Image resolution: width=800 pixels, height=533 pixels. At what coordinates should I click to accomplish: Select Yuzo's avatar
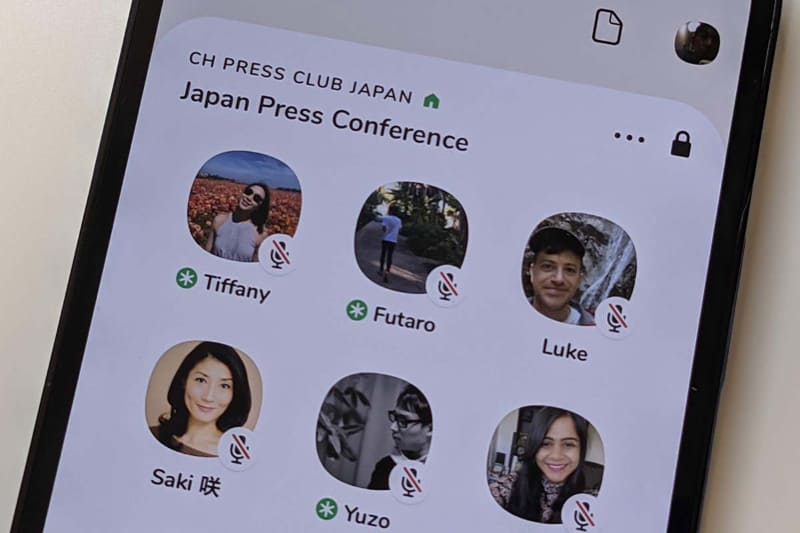pyautogui.click(x=373, y=431)
